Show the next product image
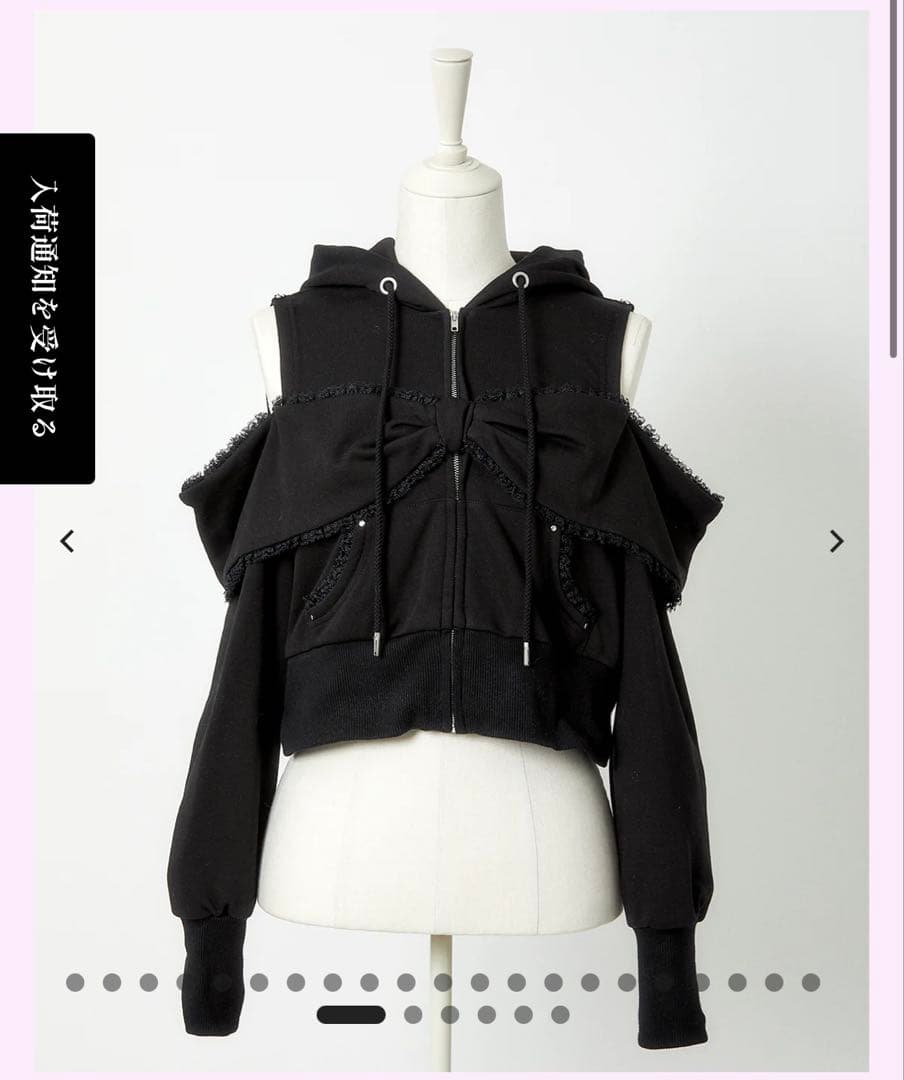The height and width of the screenshot is (1080, 904). pyautogui.click(x=836, y=541)
